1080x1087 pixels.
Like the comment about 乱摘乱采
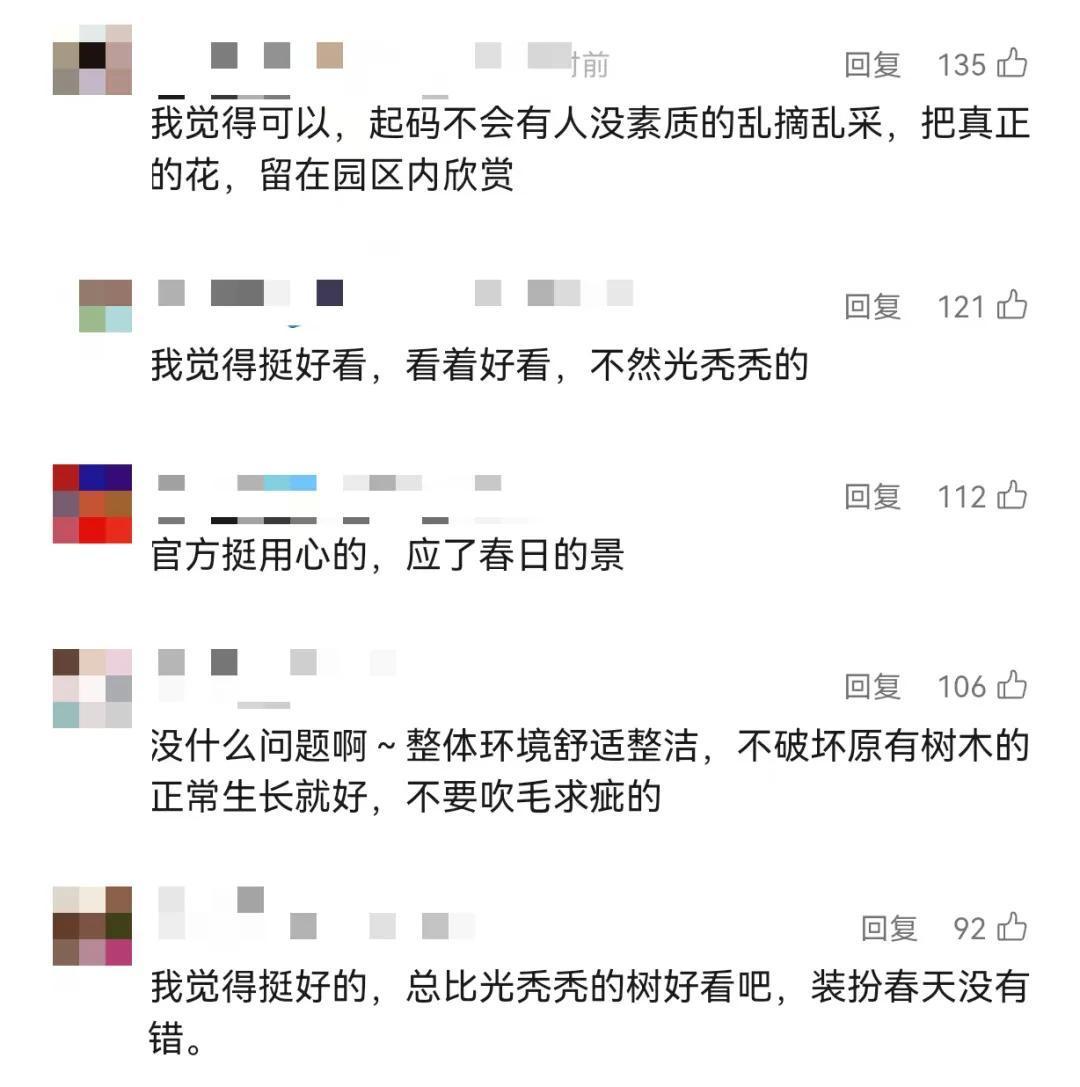click(x=1012, y=64)
